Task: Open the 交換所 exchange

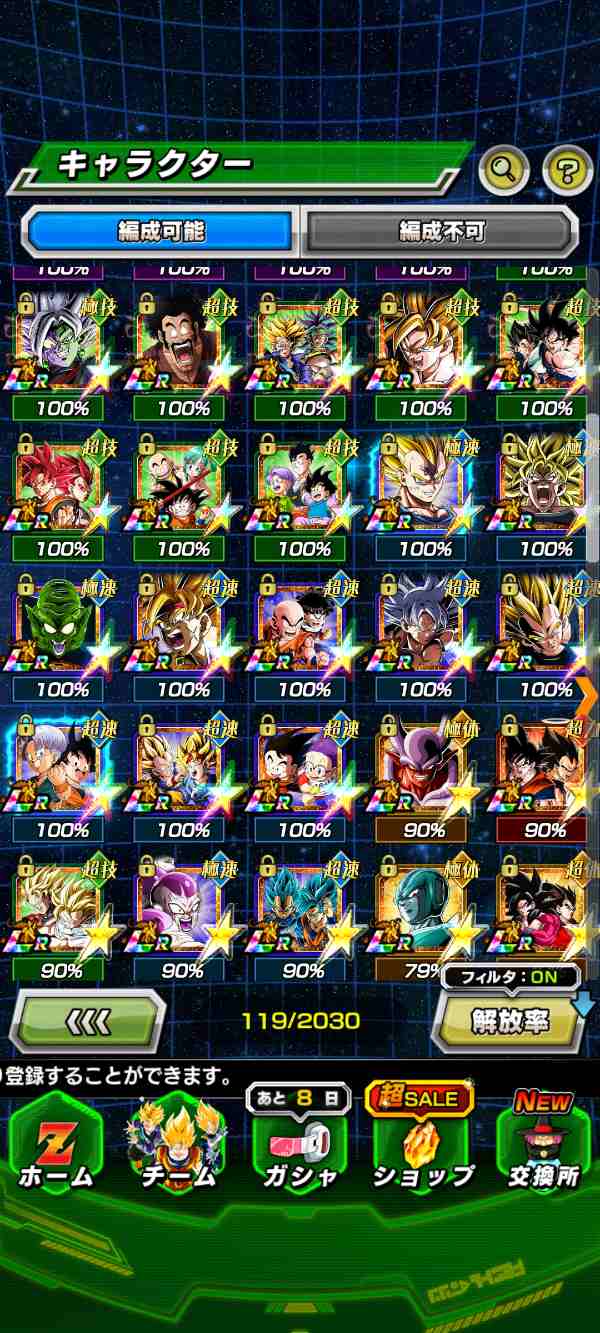Action: [x=543, y=1142]
